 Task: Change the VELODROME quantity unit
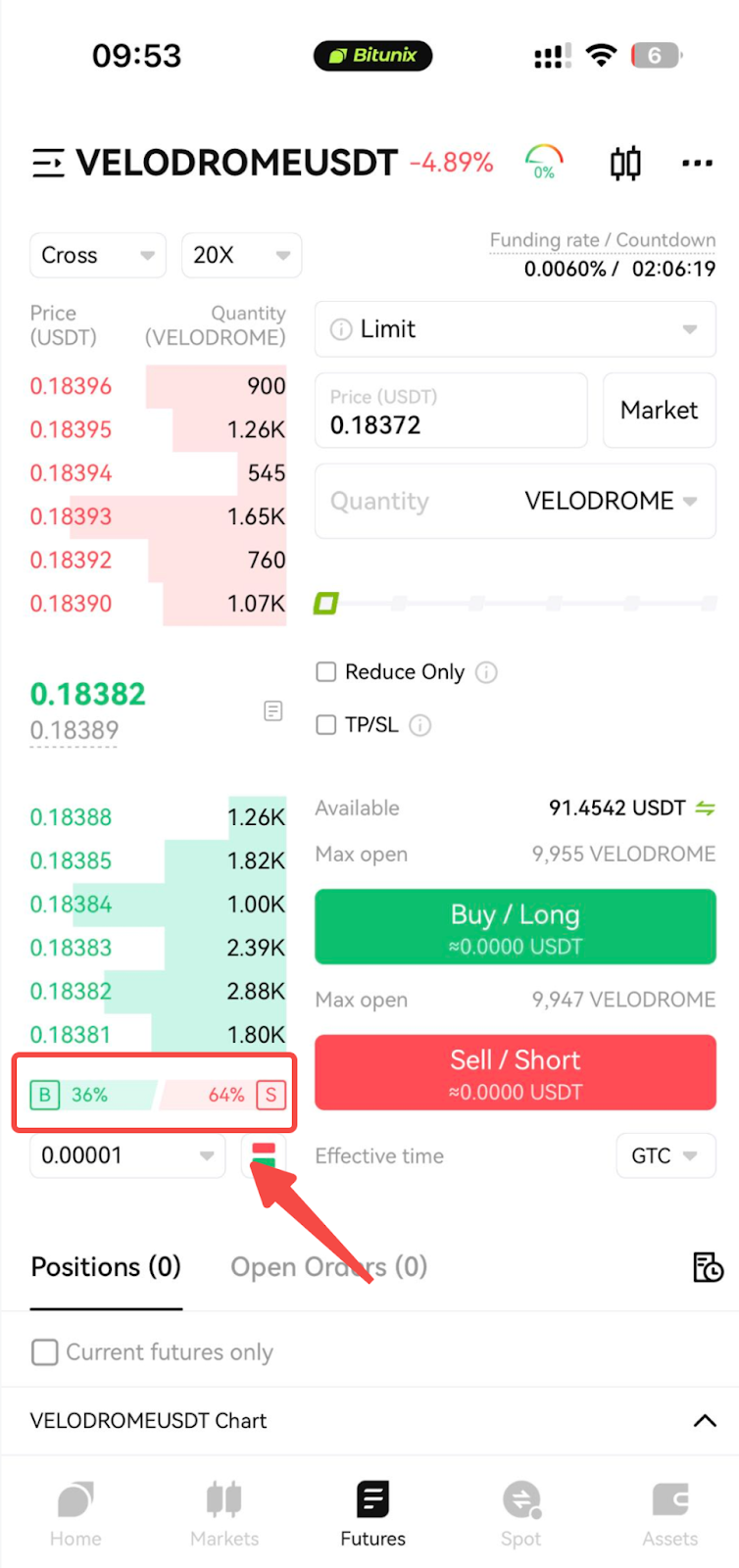(611, 502)
